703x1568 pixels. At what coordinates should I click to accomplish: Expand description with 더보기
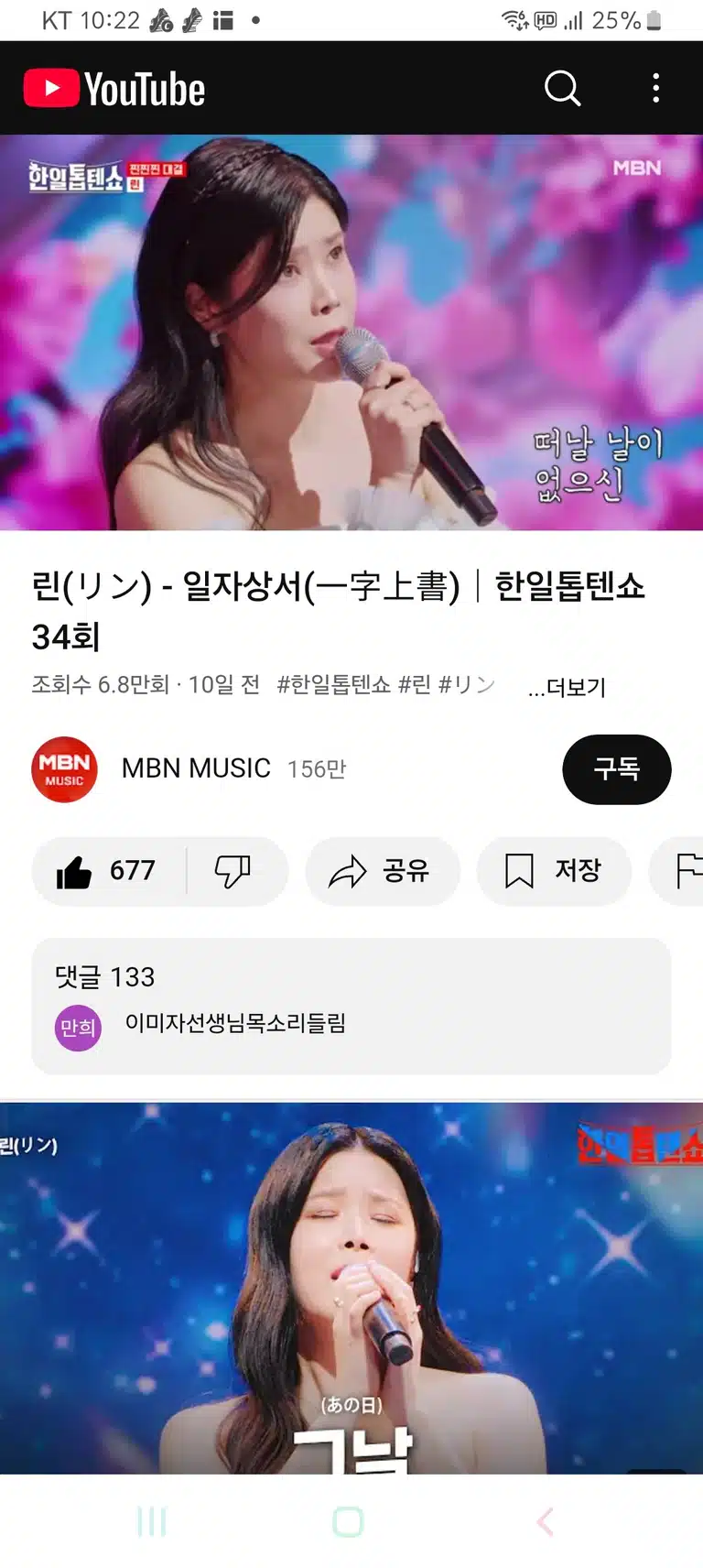(x=568, y=688)
